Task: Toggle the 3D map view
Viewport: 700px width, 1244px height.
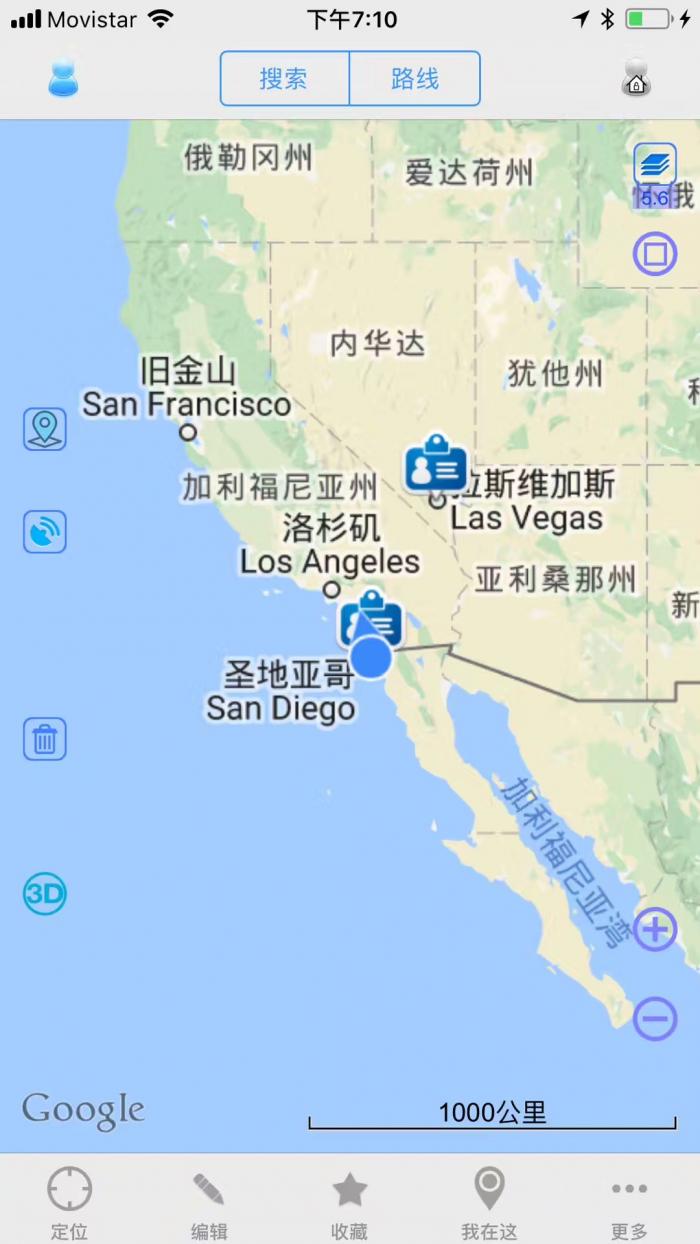Action: (45, 893)
